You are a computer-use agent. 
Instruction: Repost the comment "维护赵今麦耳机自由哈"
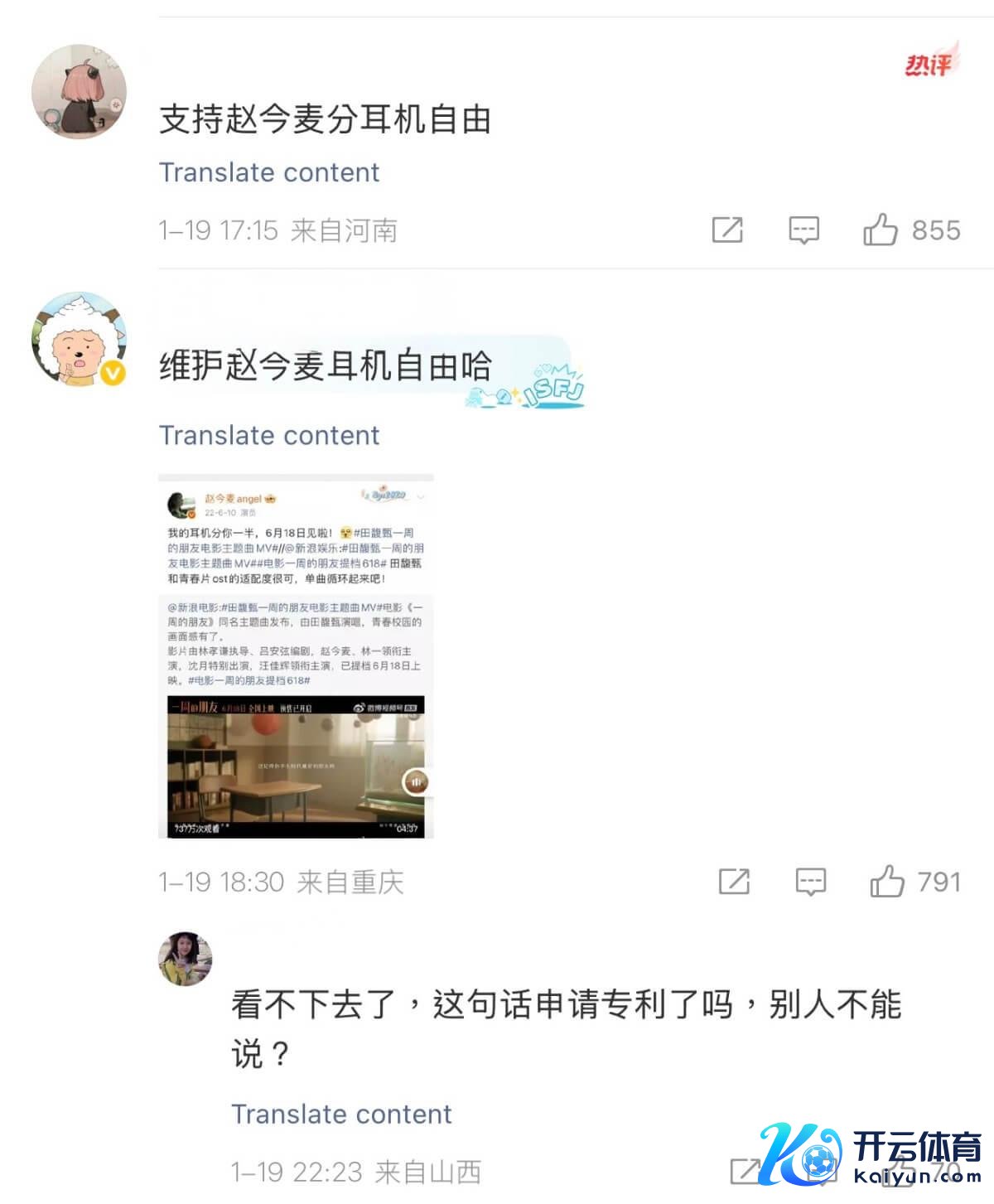(734, 881)
